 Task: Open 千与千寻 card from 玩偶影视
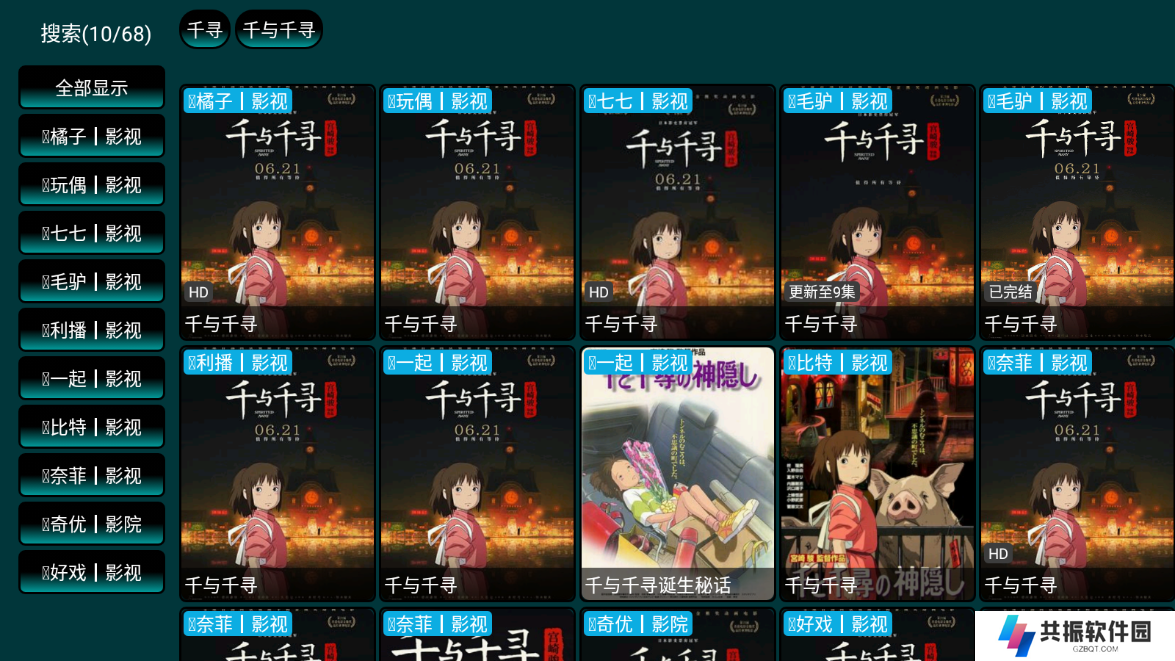click(477, 212)
